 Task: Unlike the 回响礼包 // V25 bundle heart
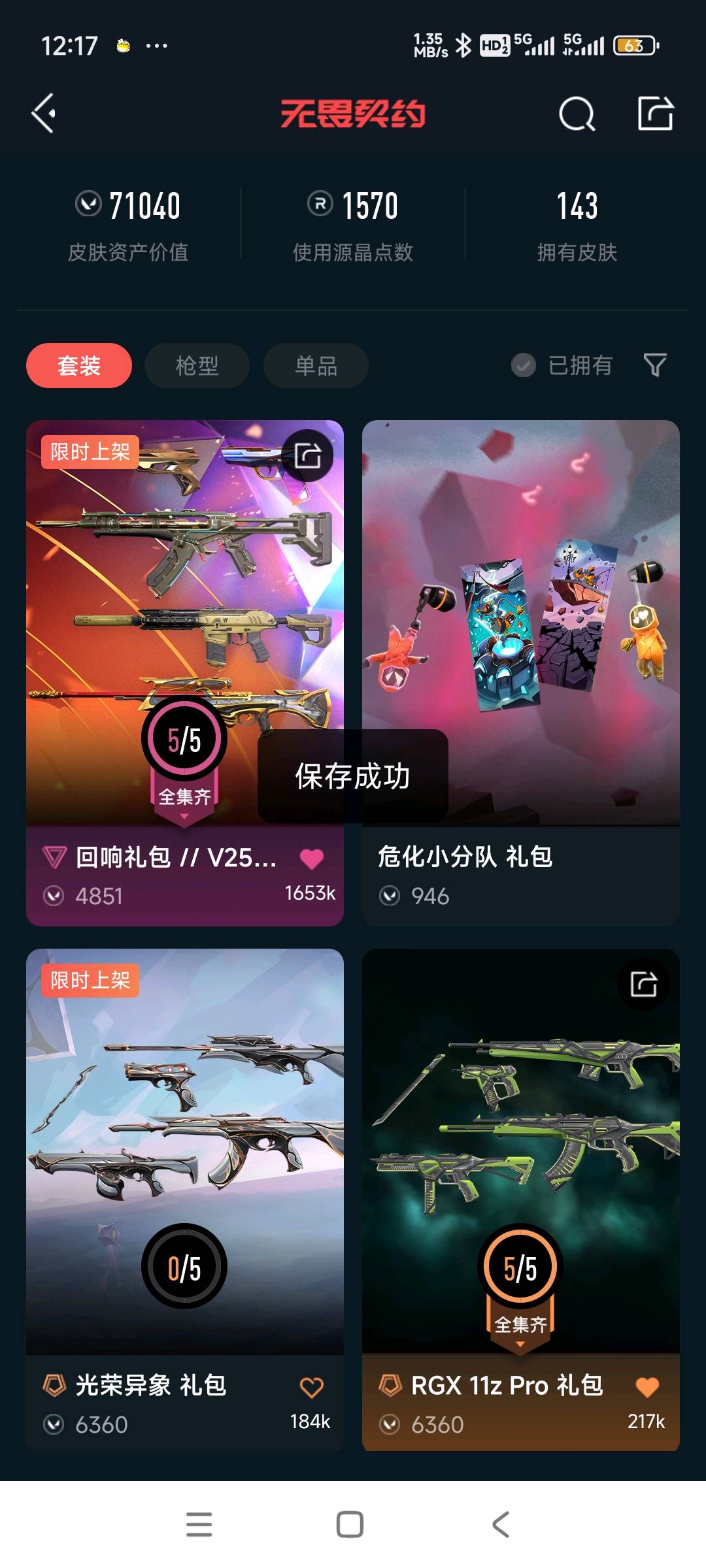tap(311, 858)
